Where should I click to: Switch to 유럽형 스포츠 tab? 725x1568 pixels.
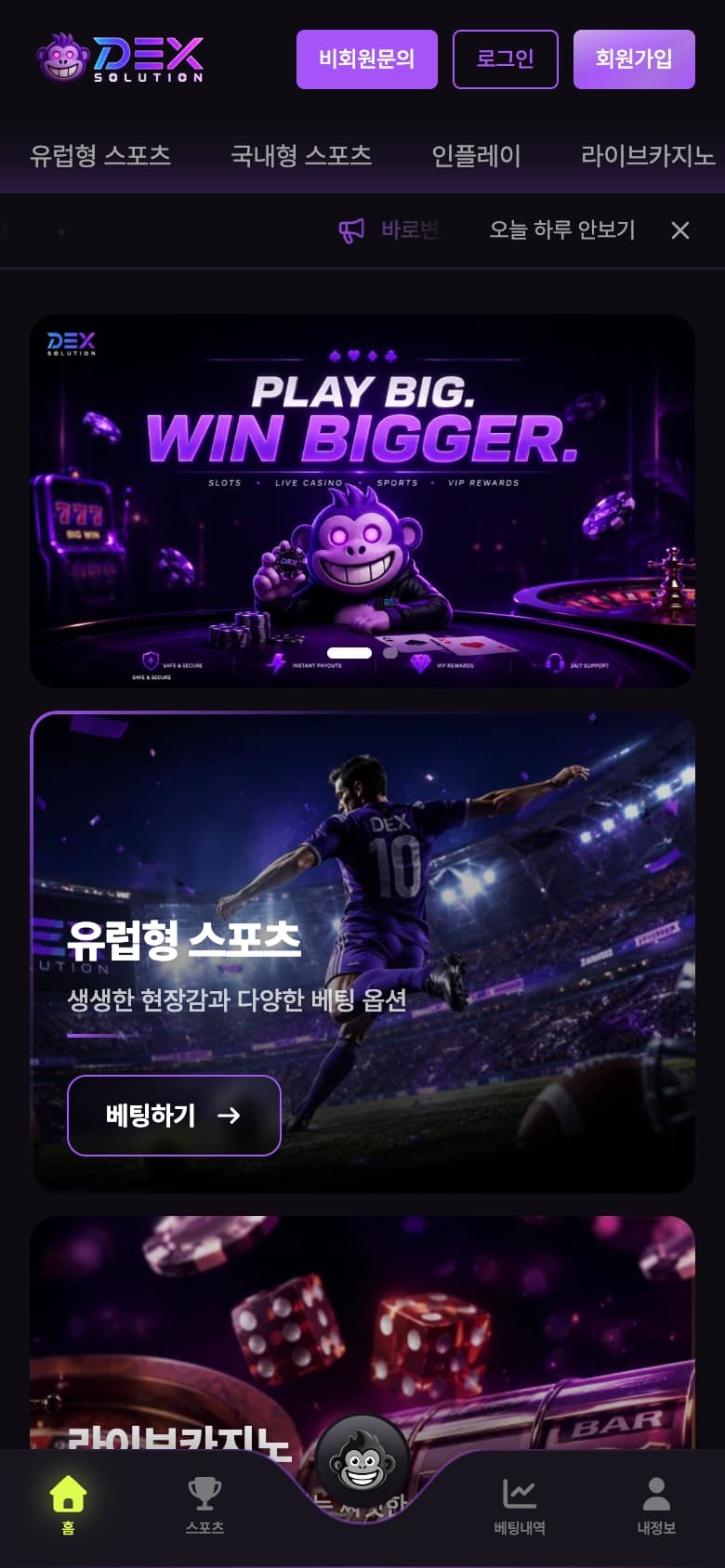tap(100, 155)
